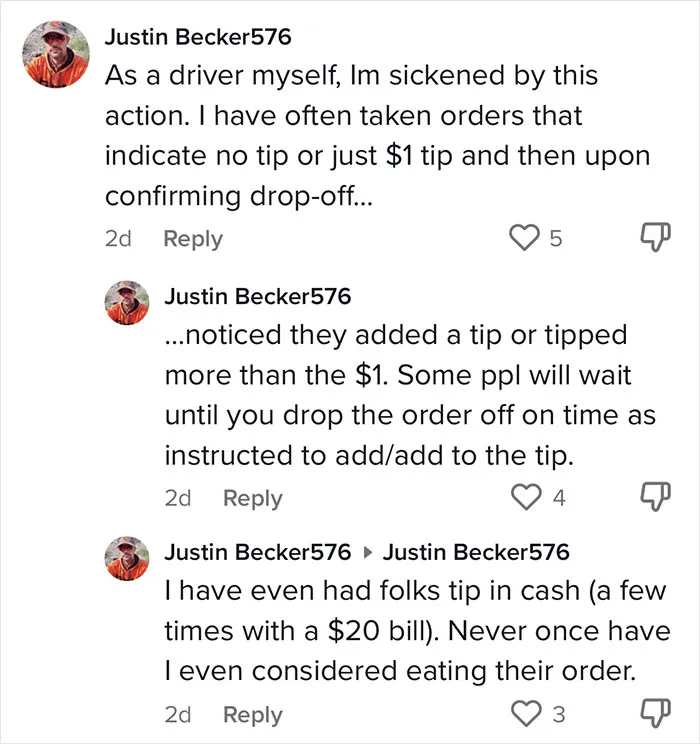The height and width of the screenshot is (744, 700).
Task: Like the 'As a driver myself' comment
Action: (x=524, y=237)
